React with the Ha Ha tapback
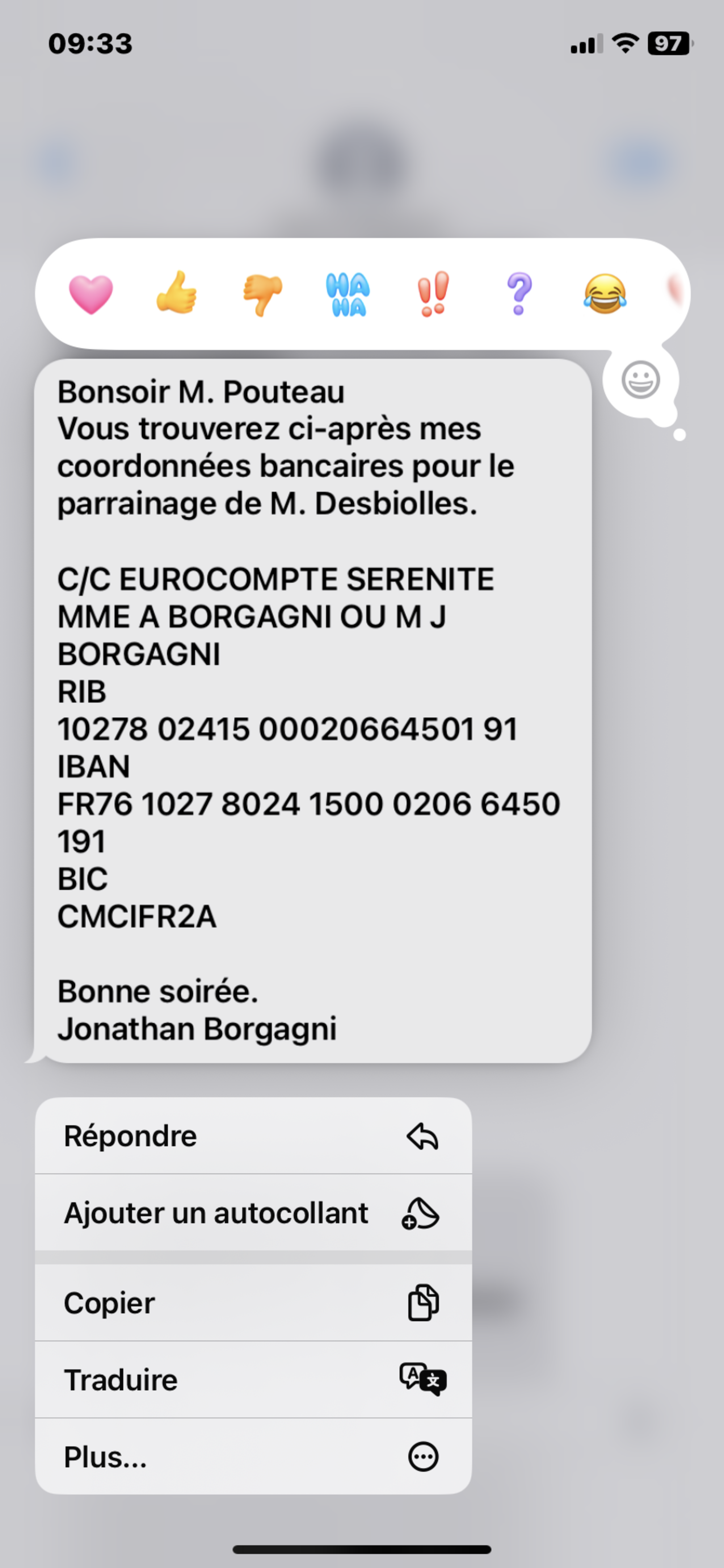 [x=348, y=294]
